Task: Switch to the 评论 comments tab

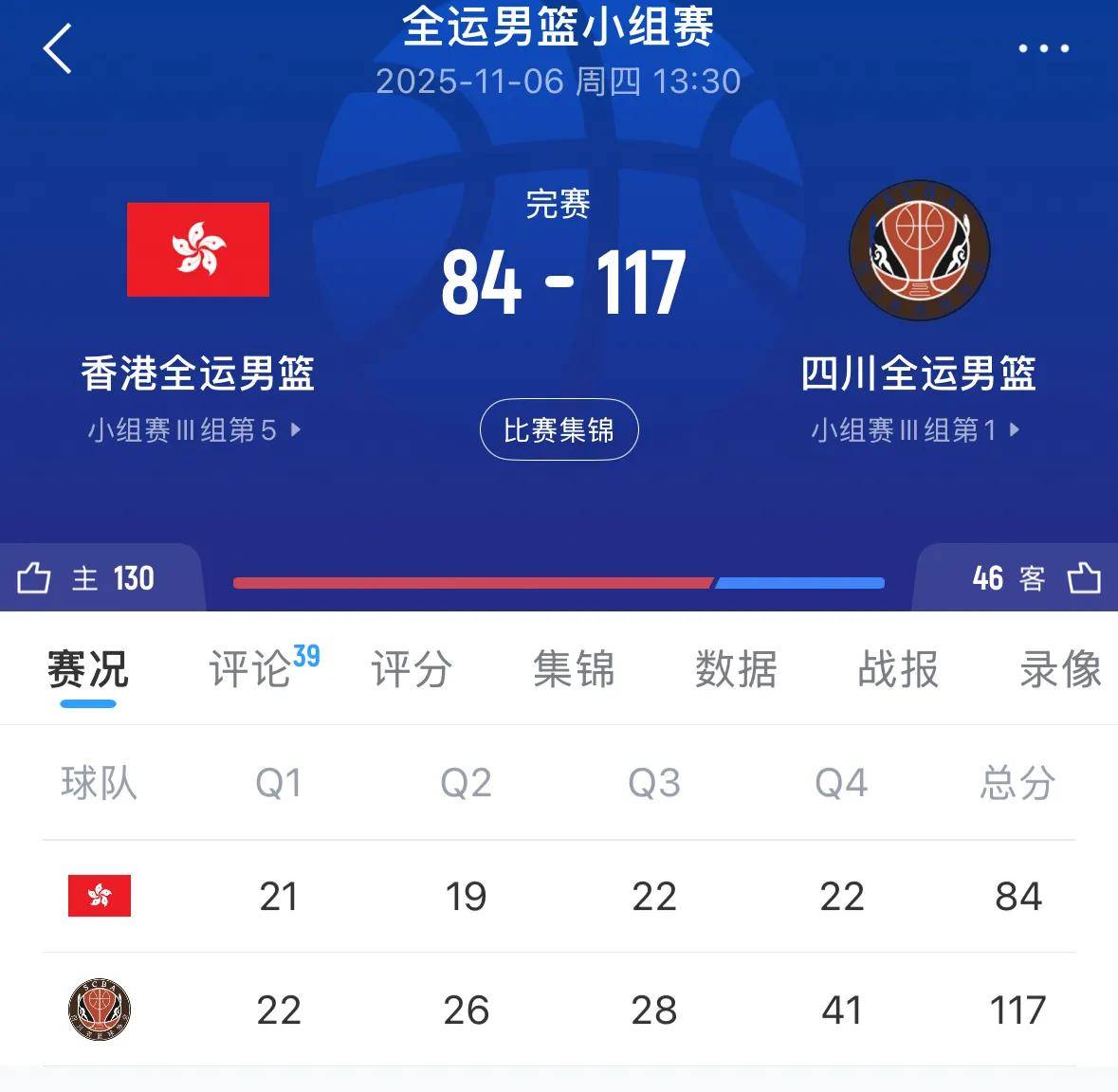Action: tap(250, 669)
